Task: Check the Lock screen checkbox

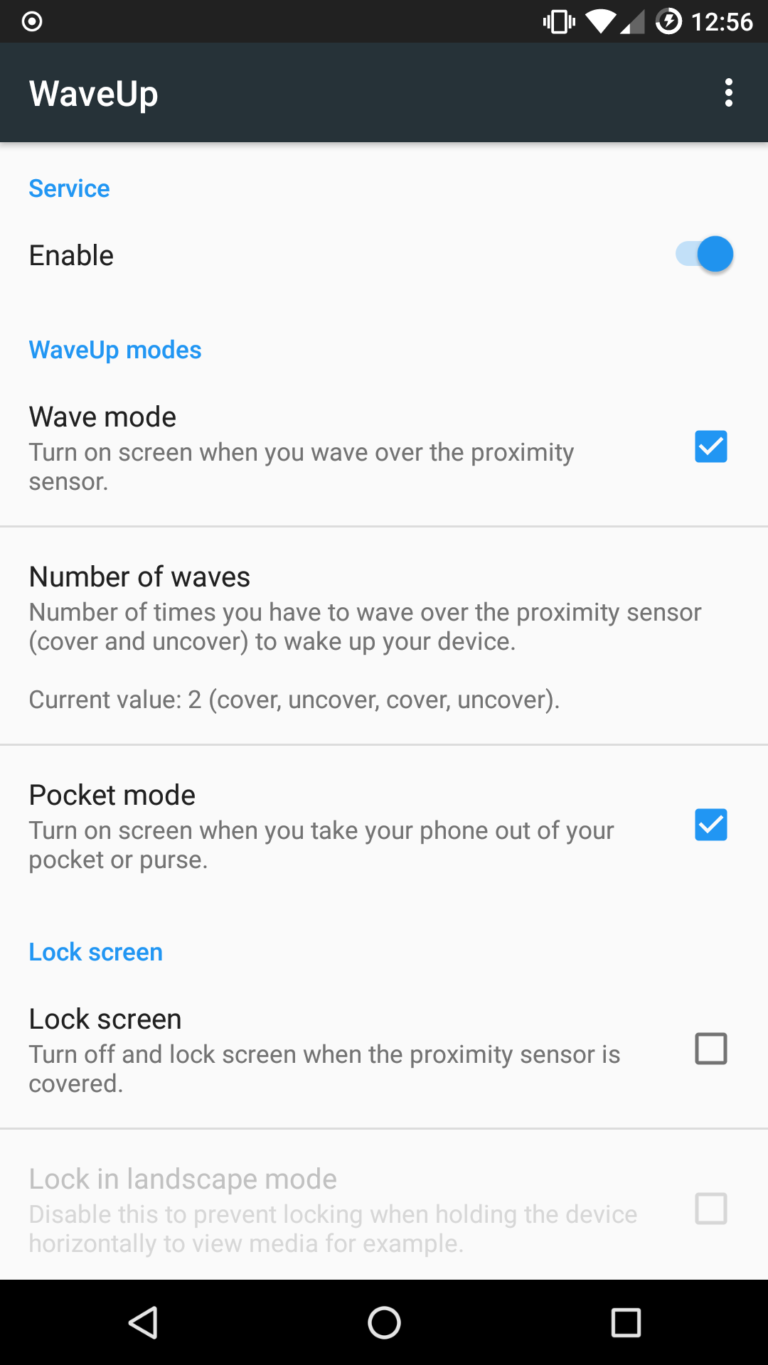Action: [710, 1049]
